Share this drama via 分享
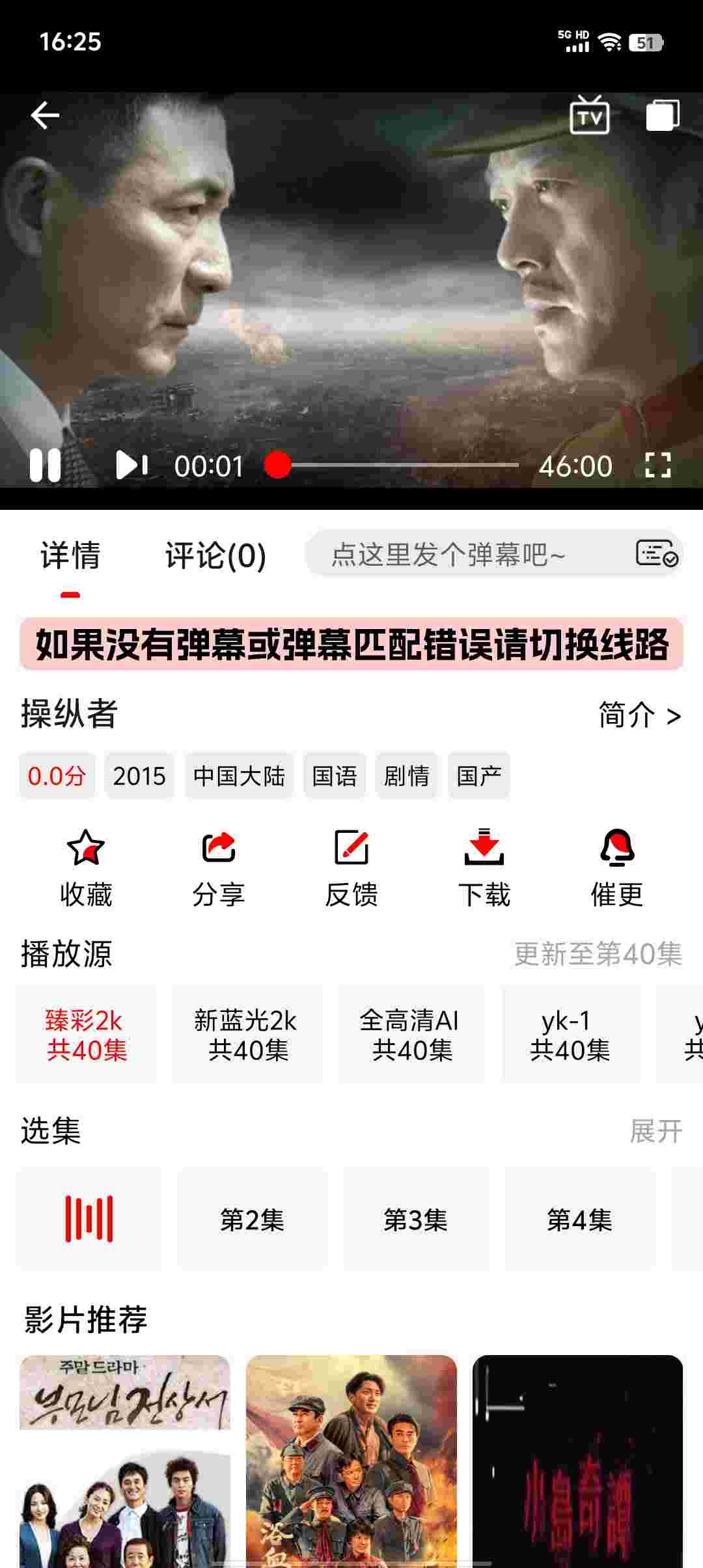The height and width of the screenshot is (1568, 703). tap(219, 867)
